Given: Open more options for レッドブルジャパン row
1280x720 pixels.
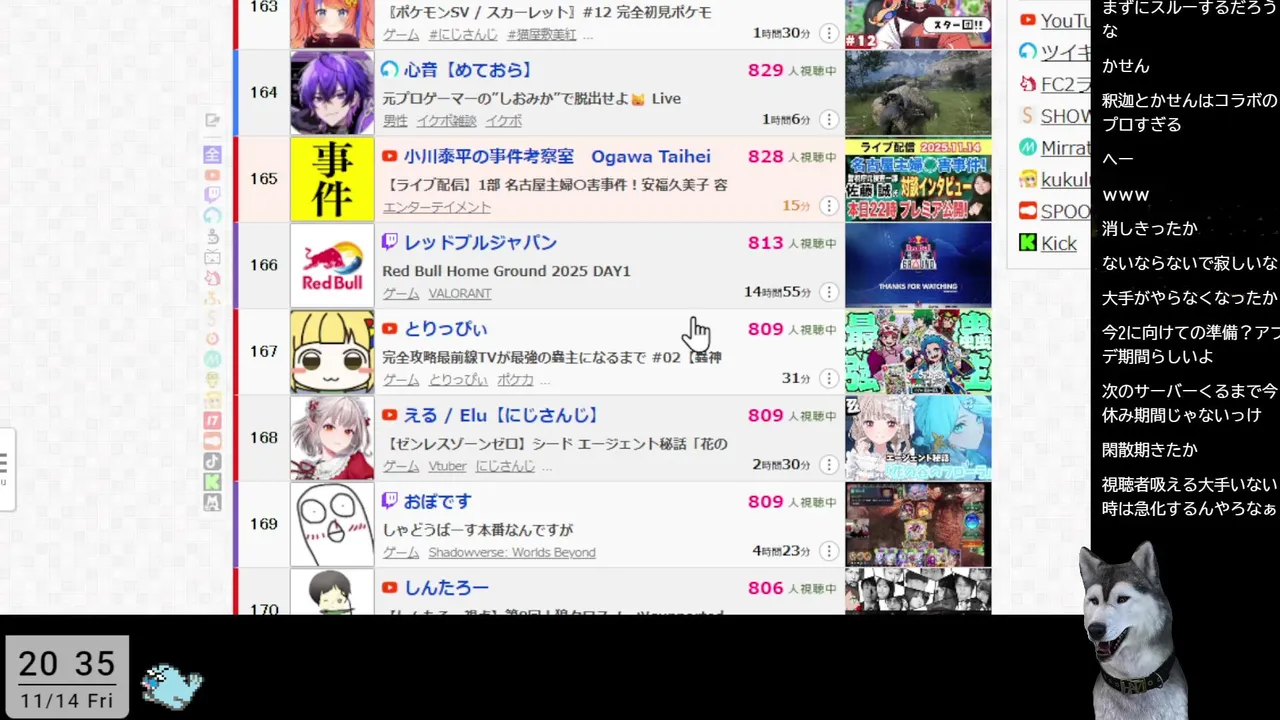Looking at the screenshot, I should (x=828, y=292).
